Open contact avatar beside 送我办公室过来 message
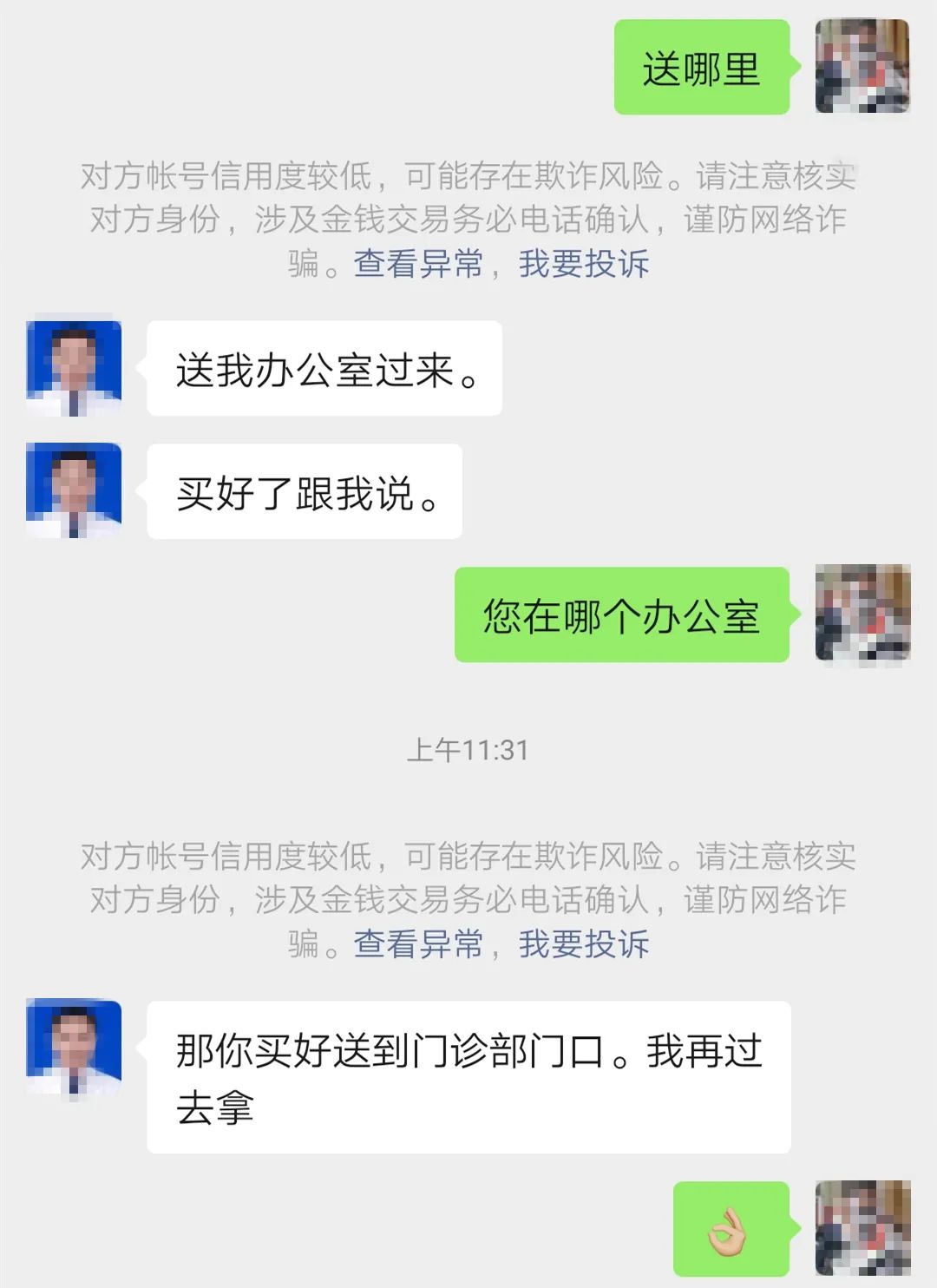 click(74, 368)
